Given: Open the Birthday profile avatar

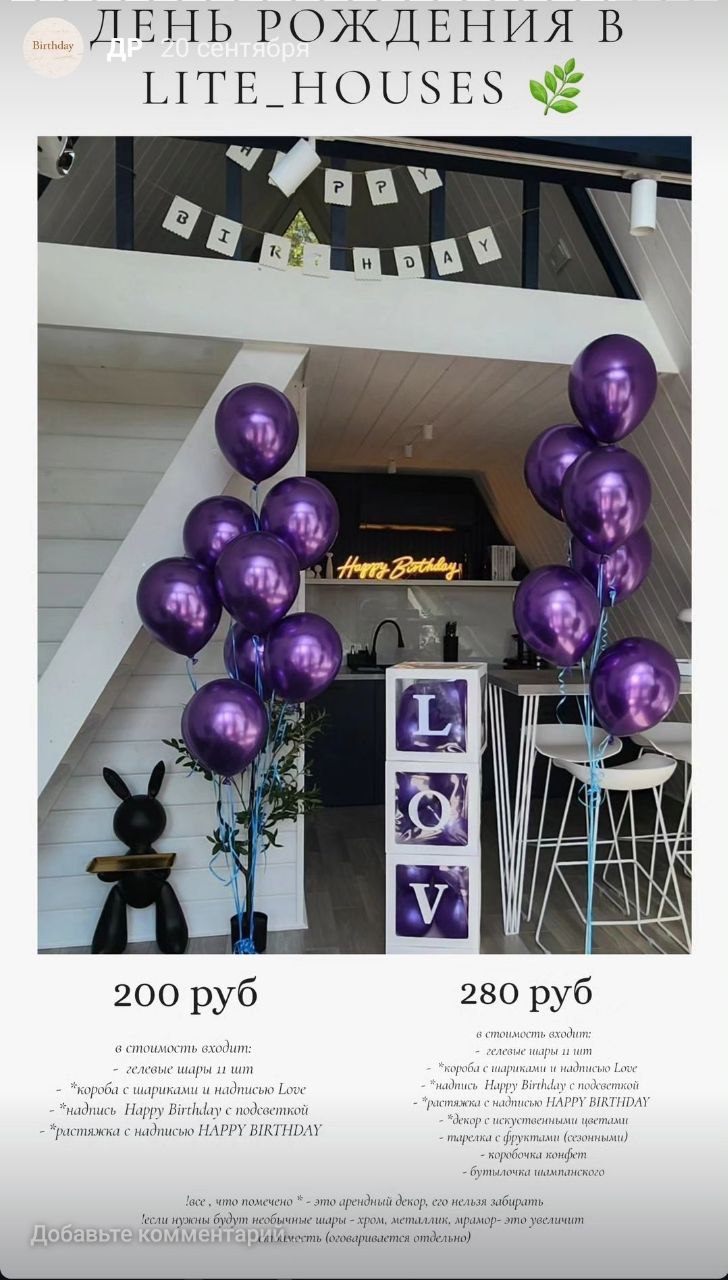Looking at the screenshot, I should pyautogui.click(x=53, y=46).
